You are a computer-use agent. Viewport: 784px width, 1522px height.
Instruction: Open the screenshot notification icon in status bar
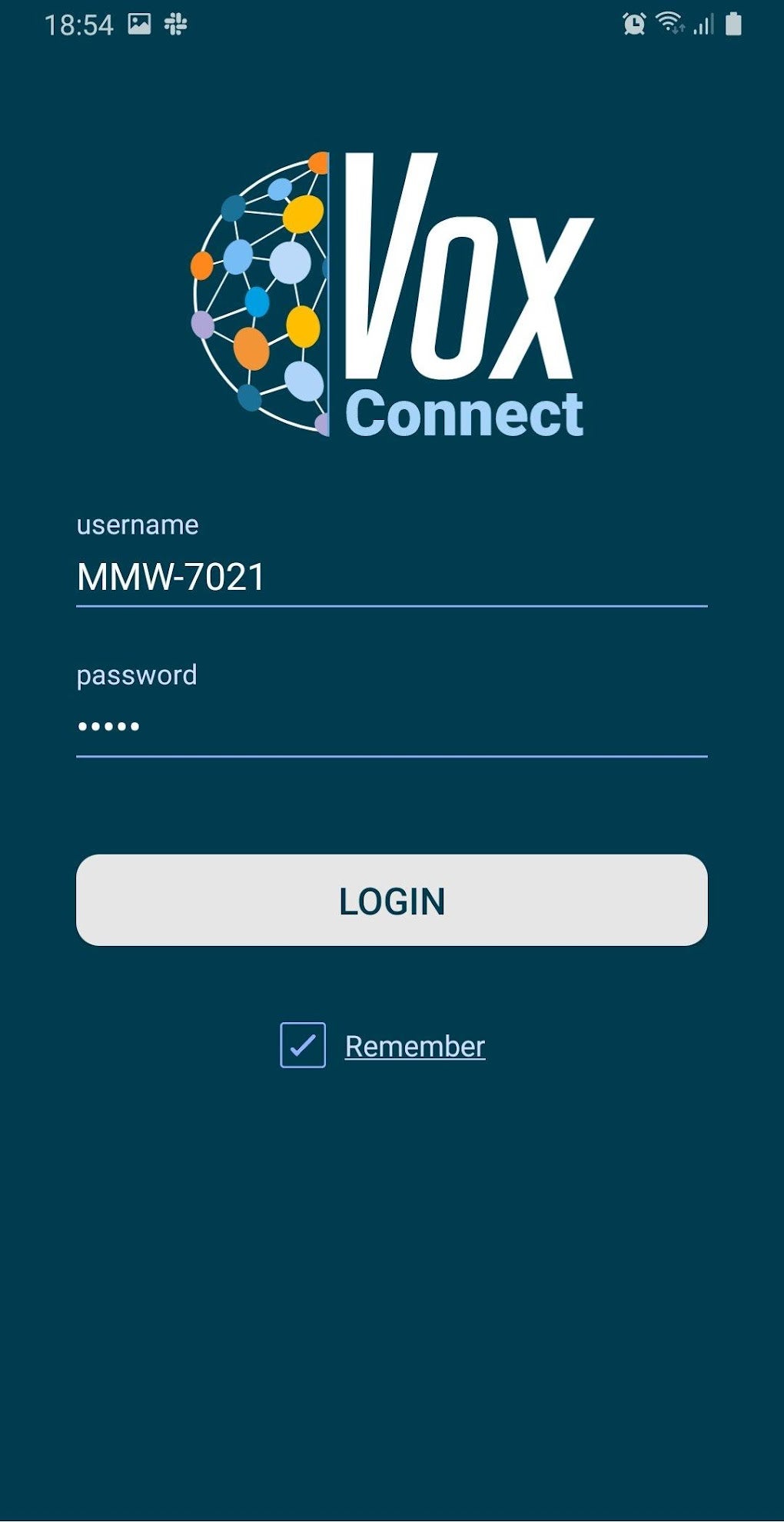click(140, 23)
